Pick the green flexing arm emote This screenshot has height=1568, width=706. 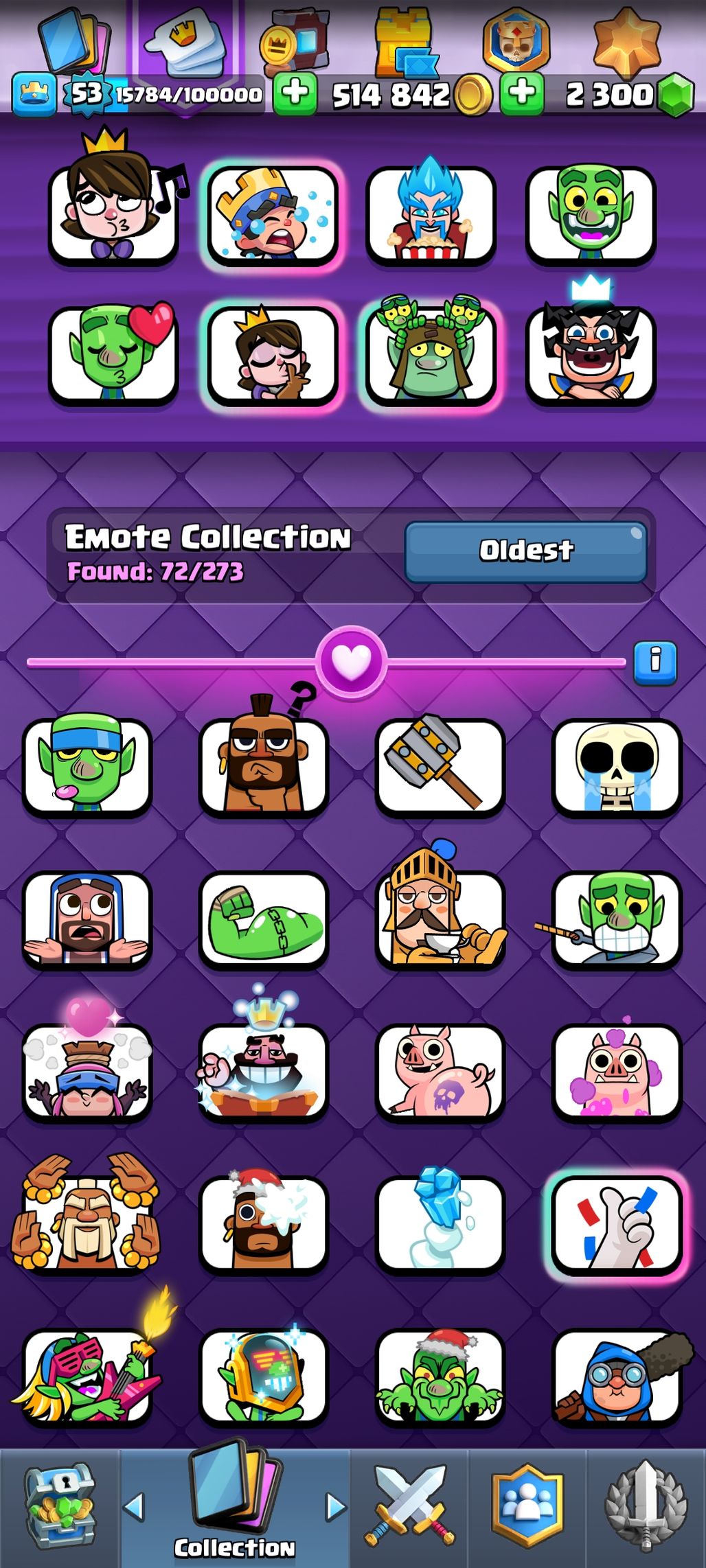[264, 920]
